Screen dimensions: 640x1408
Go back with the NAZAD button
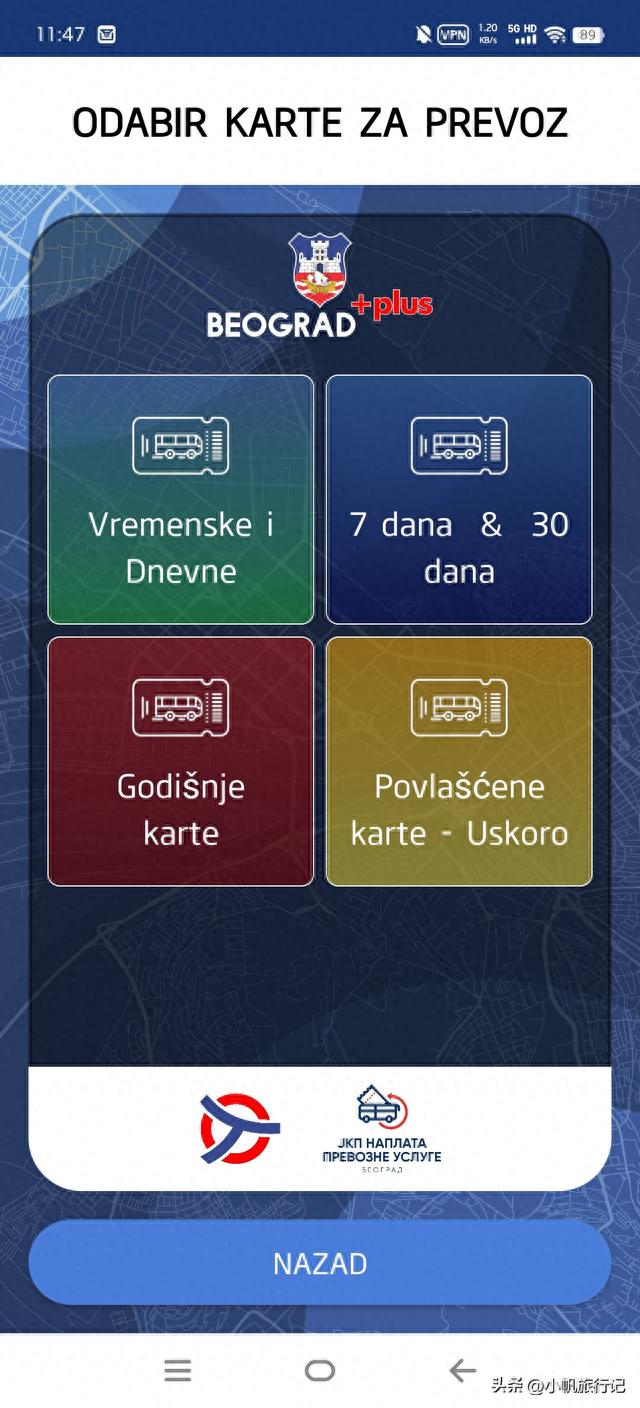point(320,1263)
